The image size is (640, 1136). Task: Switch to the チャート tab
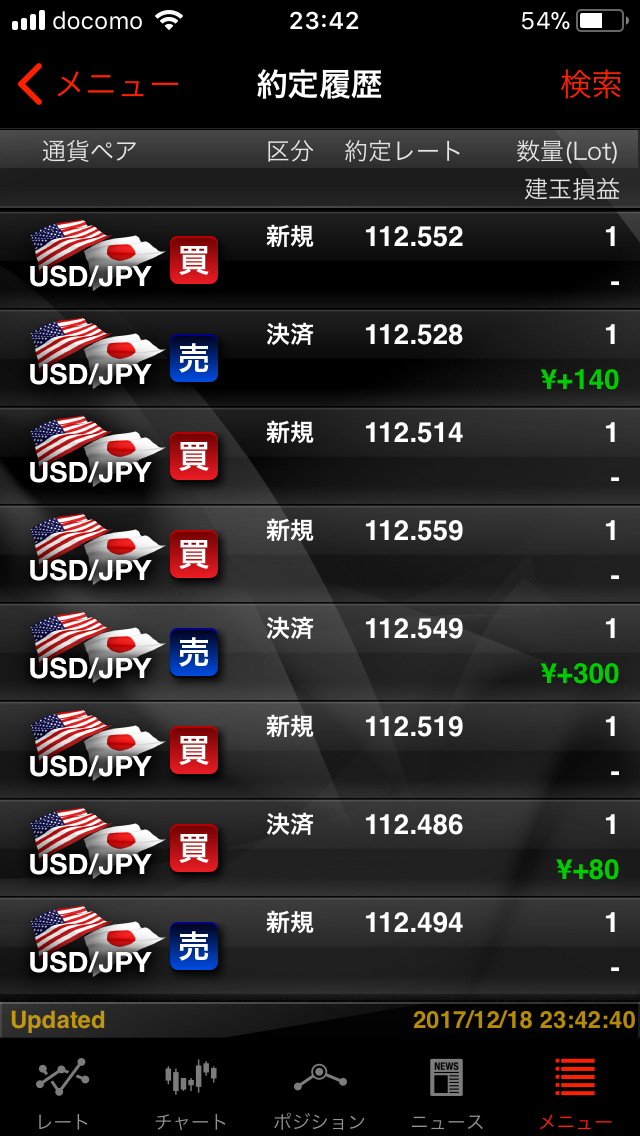191,1092
